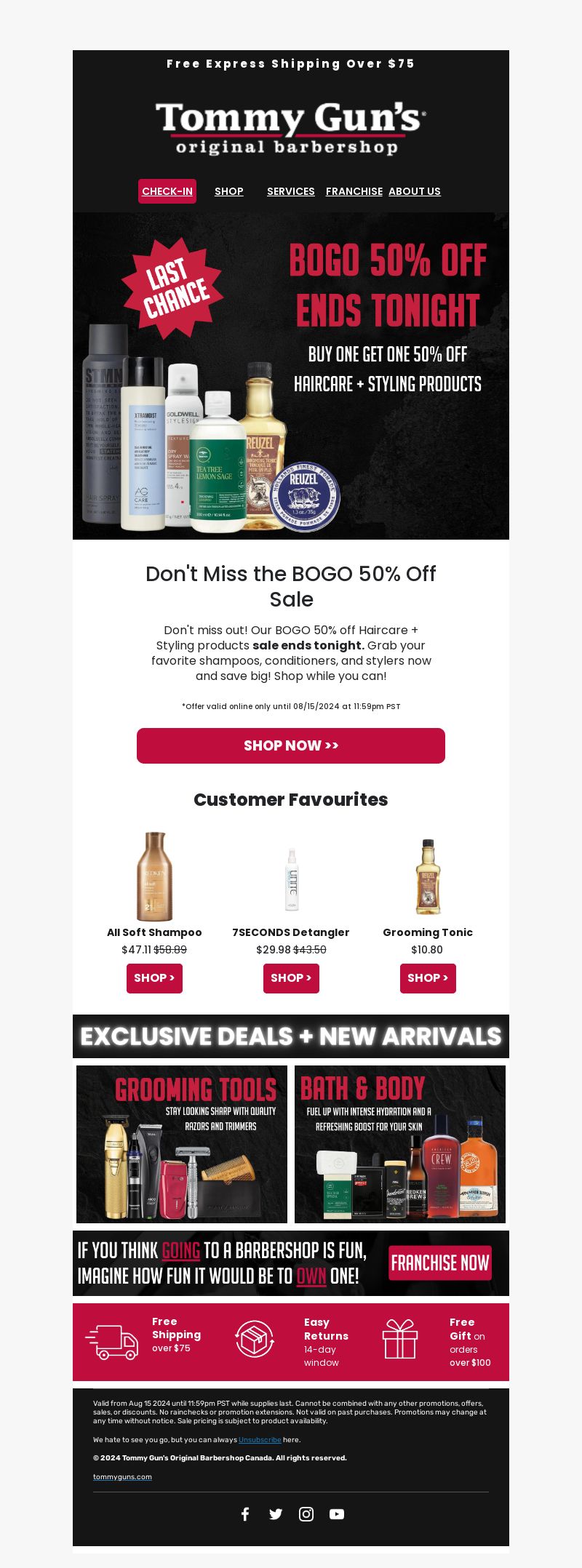This screenshot has height=1568, width=582.
Task: Open the Grooming Tools banner
Action: (182, 1144)
